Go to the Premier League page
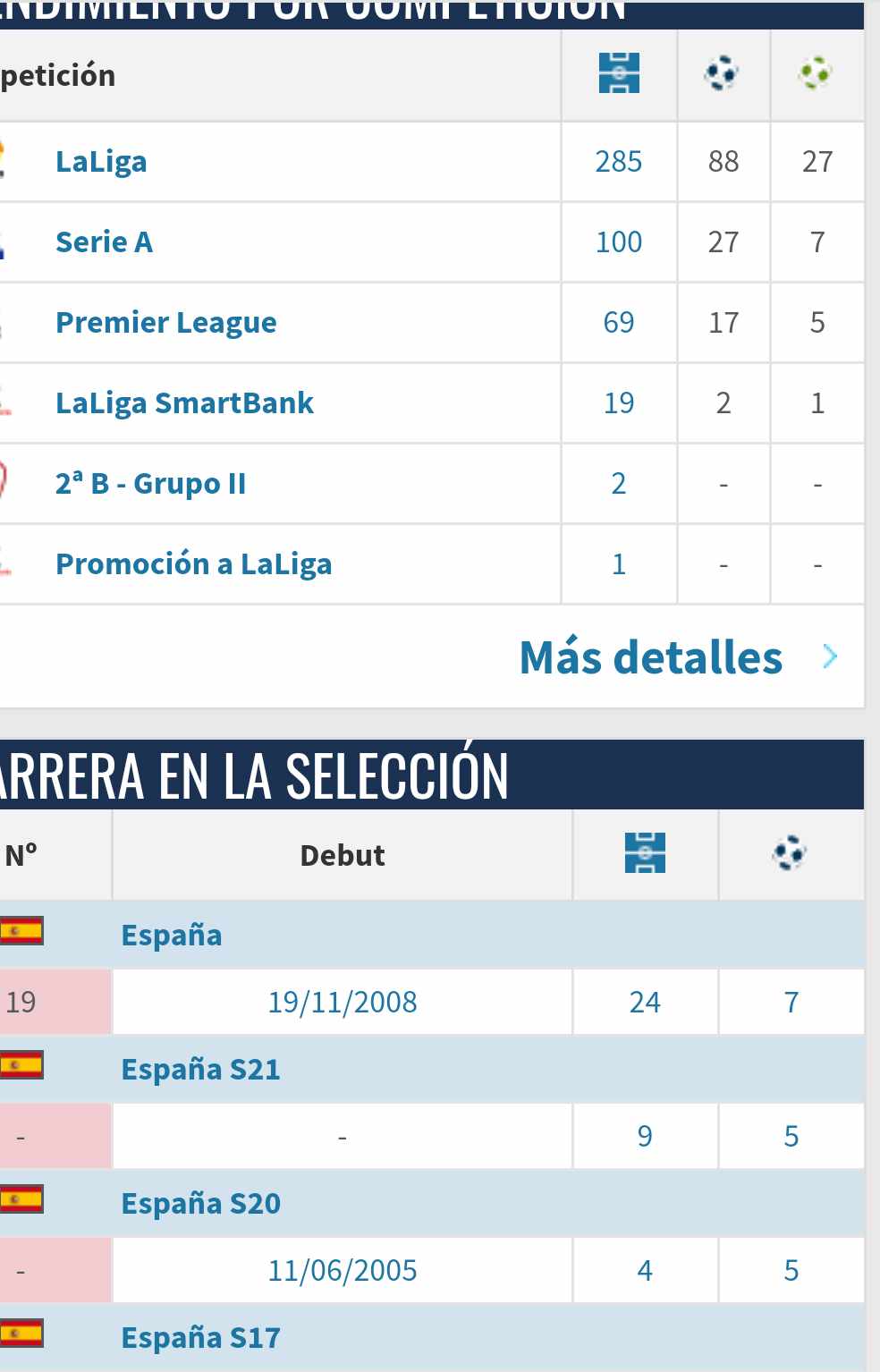Viewport: 880px width, 1372px height. coord(166,323)
